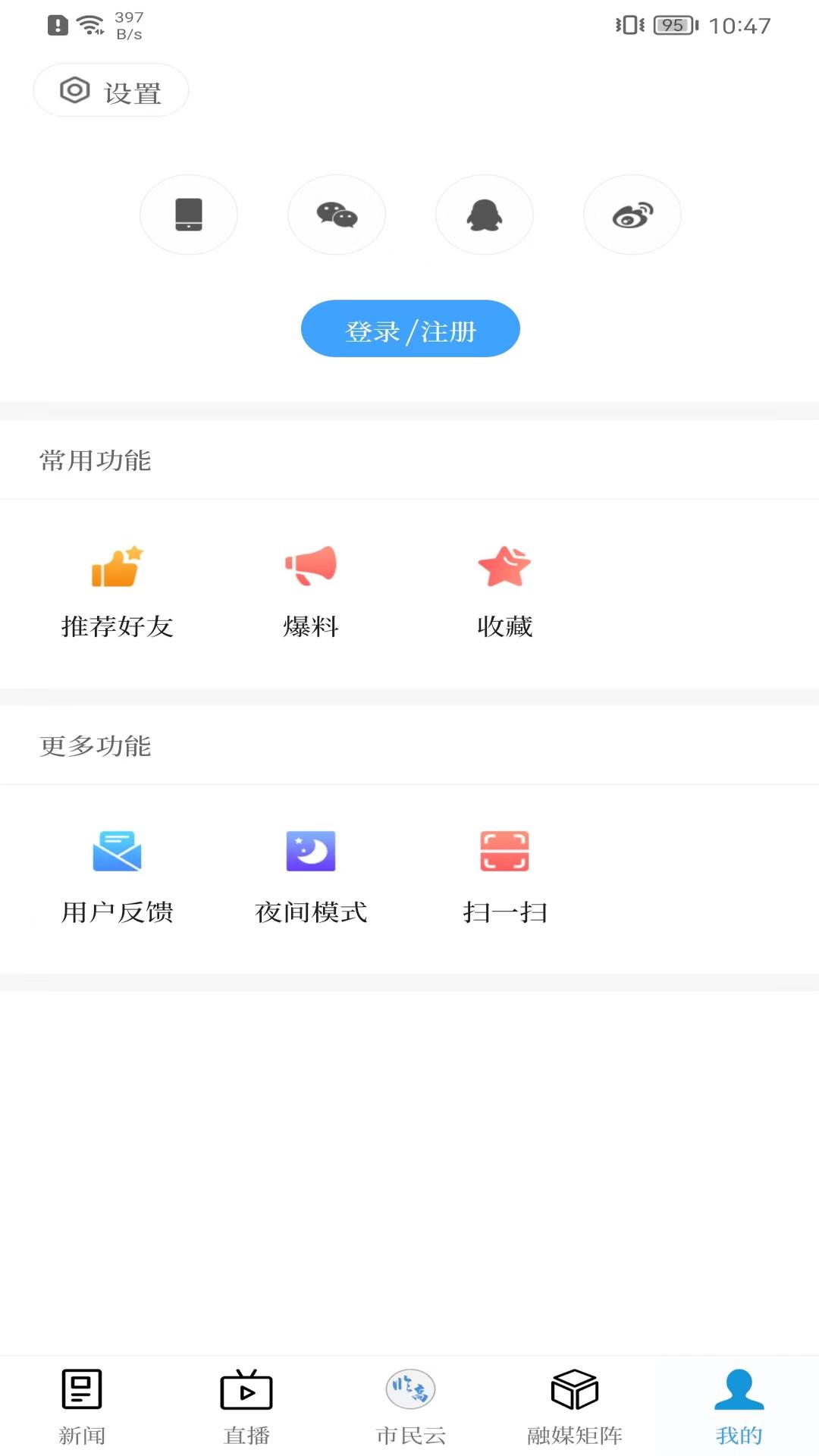Open the 扫一扫 (scan QR code) feature
This screenshot has width=819, height=1456.
pyautogui.click(x=505, y=876)
